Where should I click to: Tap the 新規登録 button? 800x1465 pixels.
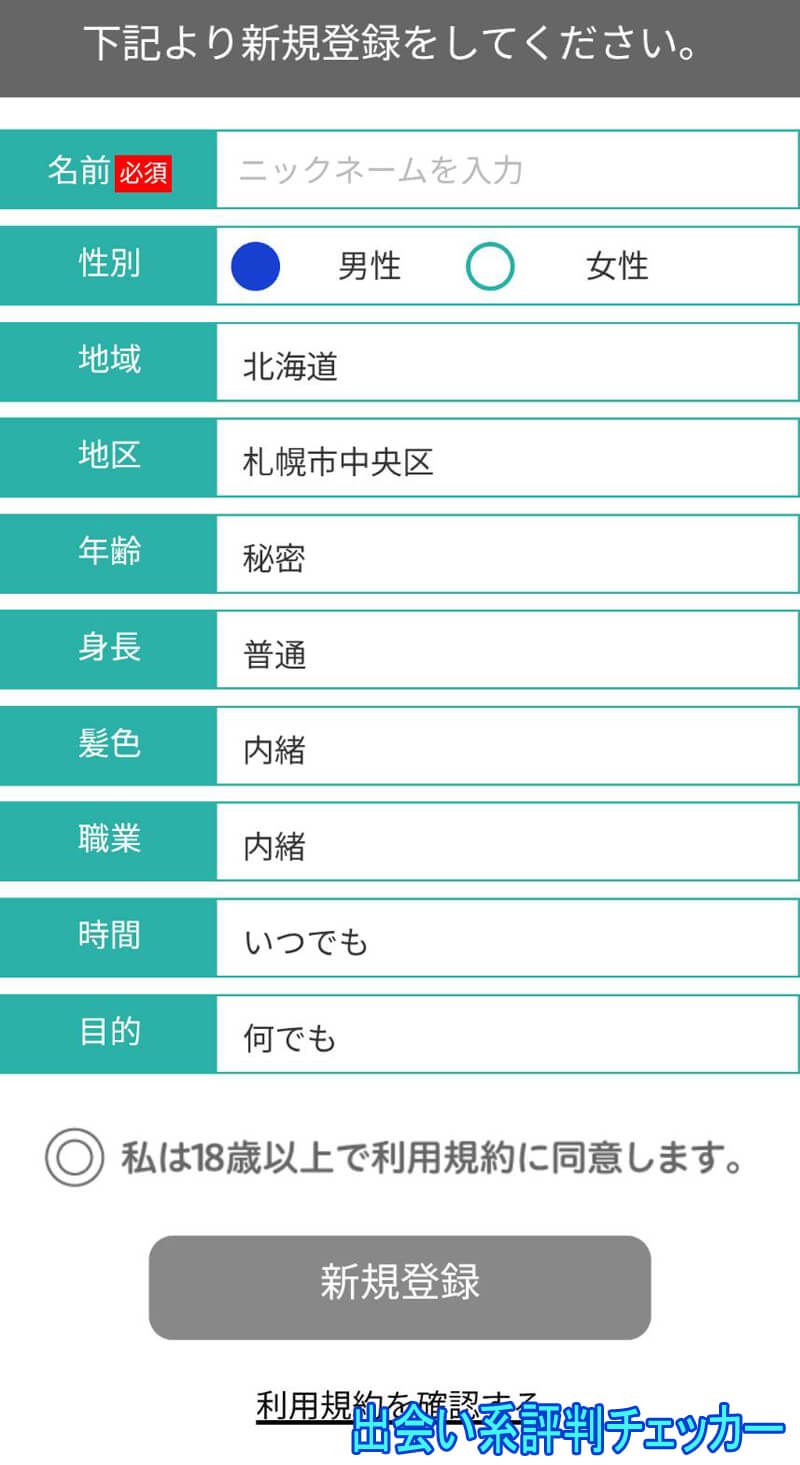(400, 1287)
